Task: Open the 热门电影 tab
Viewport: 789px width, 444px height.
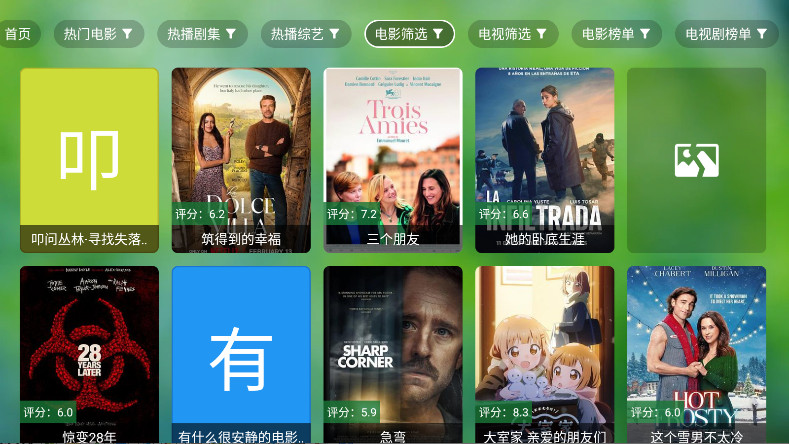Action: tap(99, 34)
